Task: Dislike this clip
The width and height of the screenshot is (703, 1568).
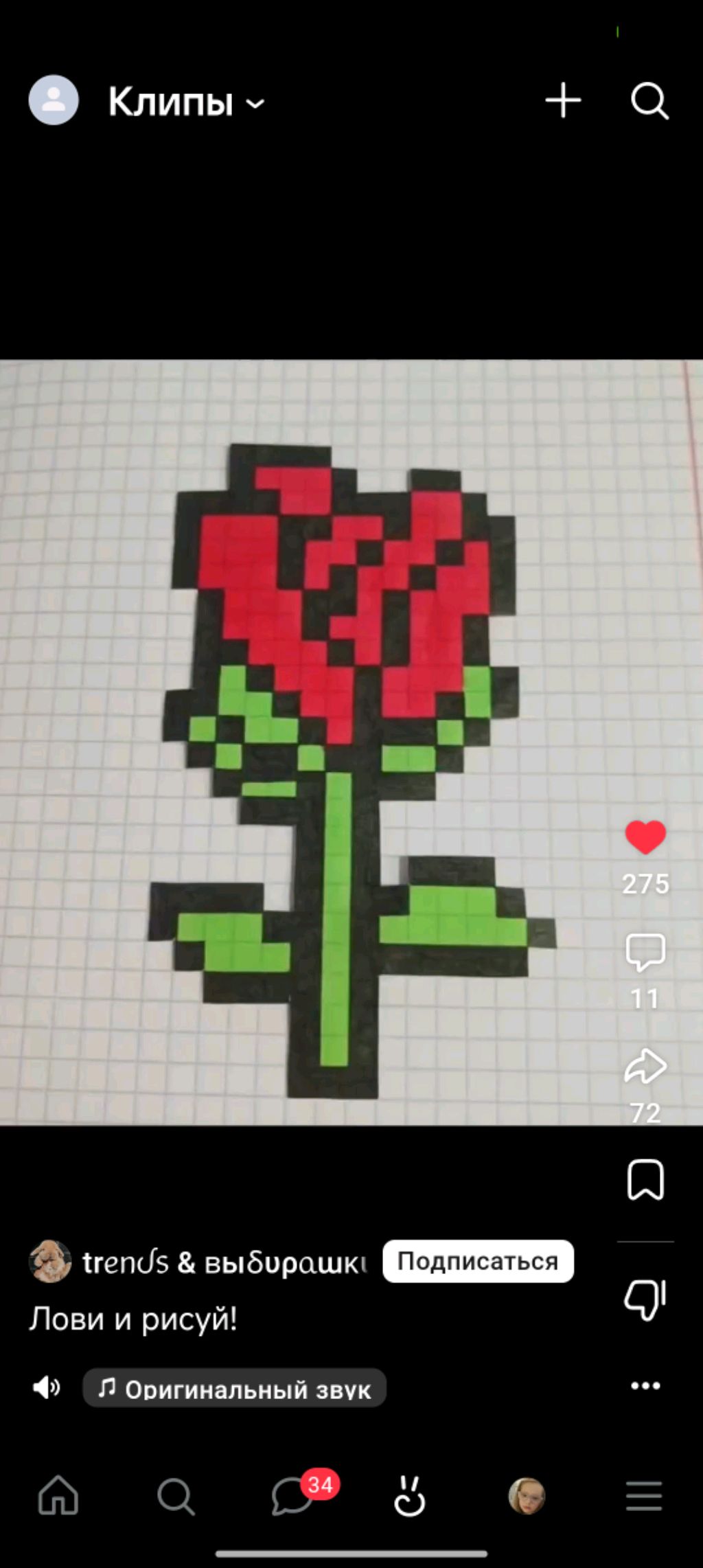Action: (645, 1299)
